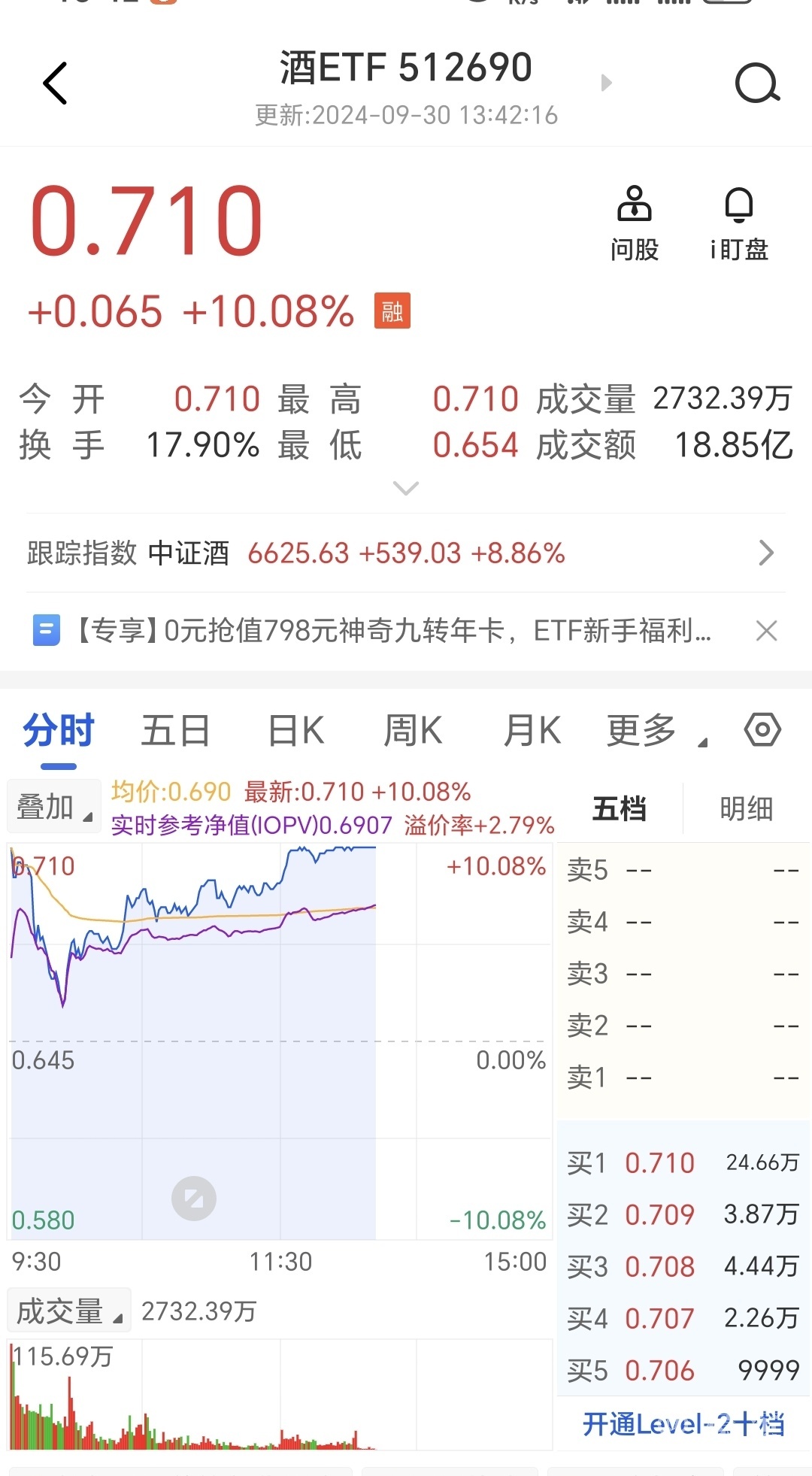Image resolution: width=812 pixels, height=1476 pixels.
Task: Dismiss the promotion banner
Action: click(x=766, y=631)
